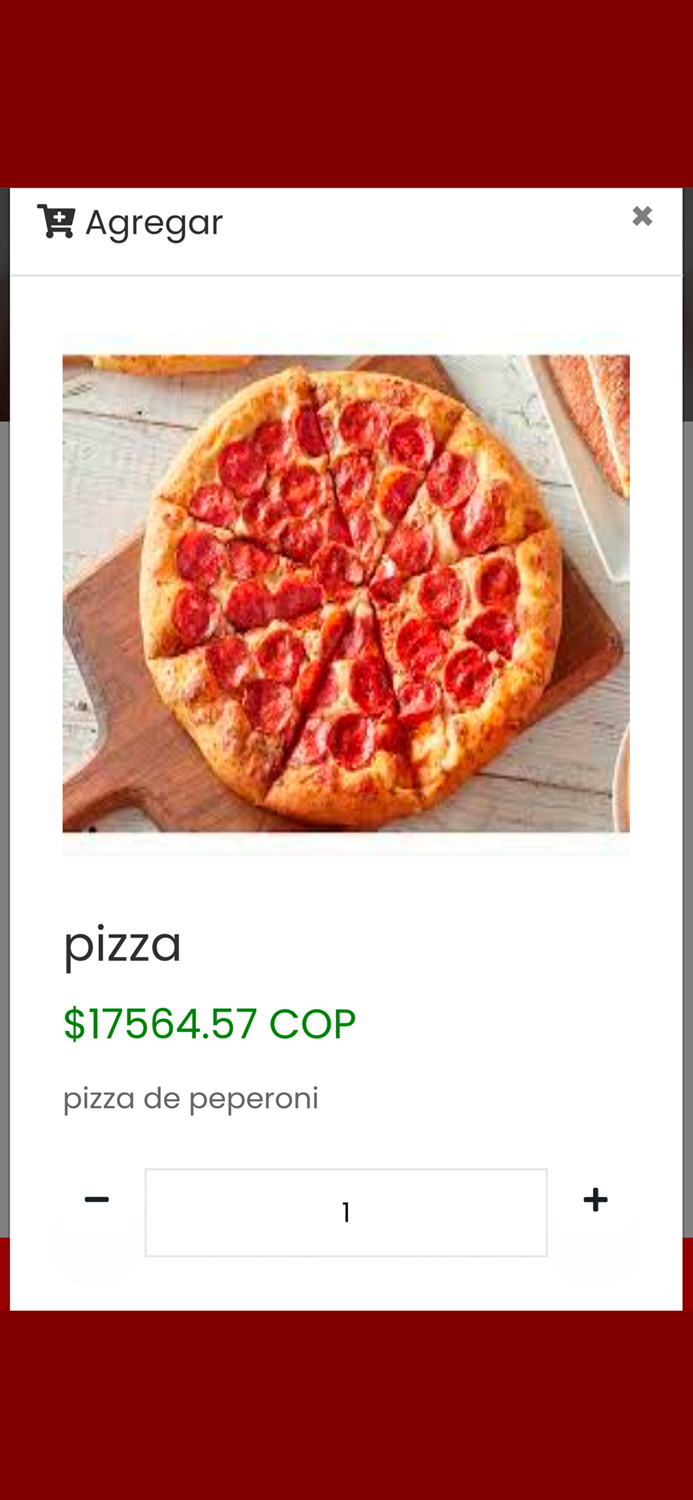The height and width of the screenshot is (1500, 693).
Task: Close the Agregar dialog
Action: [642, 216]
